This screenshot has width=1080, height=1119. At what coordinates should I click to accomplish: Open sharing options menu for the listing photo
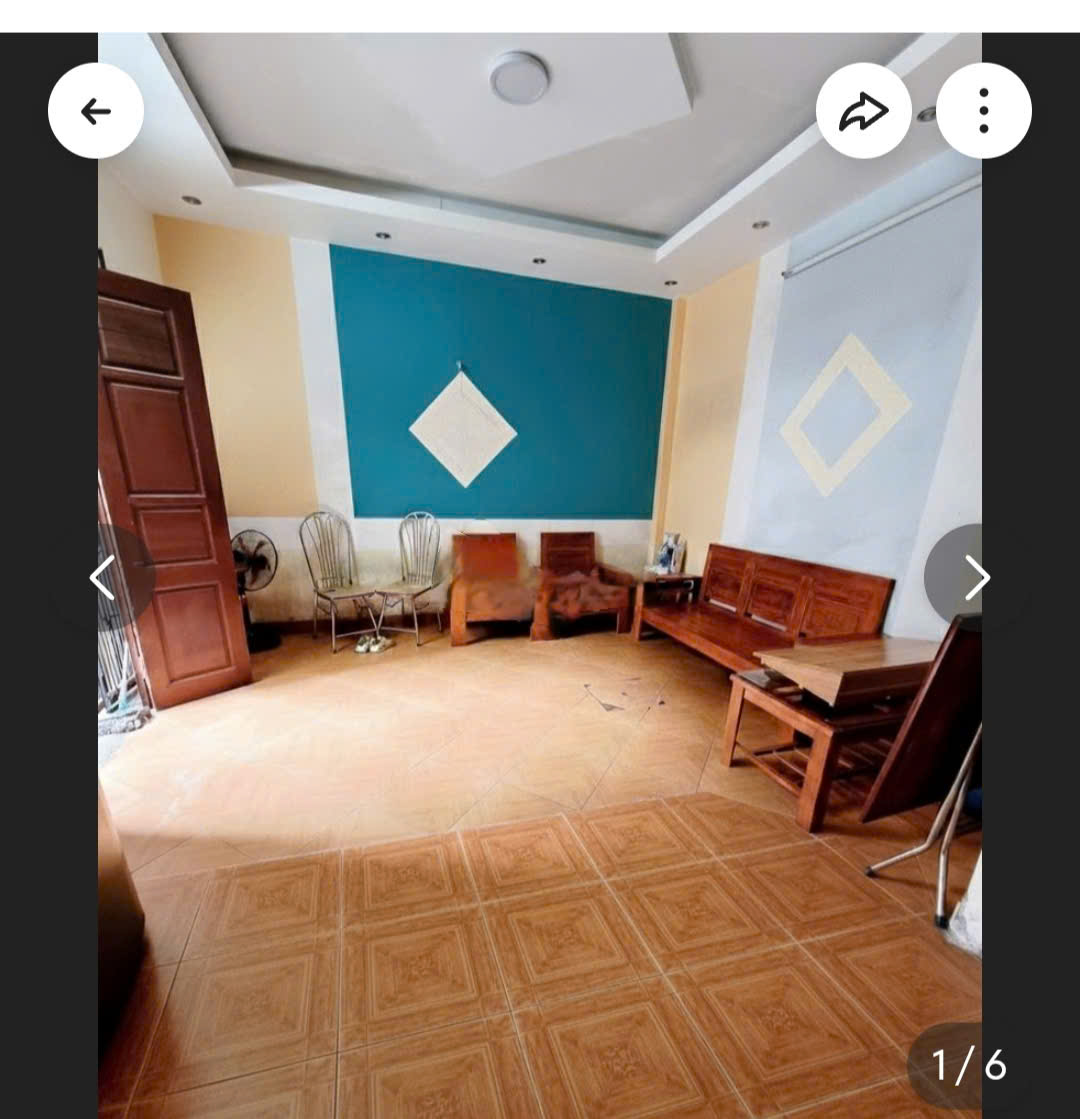pyautogui.click(x=866, y=110)
